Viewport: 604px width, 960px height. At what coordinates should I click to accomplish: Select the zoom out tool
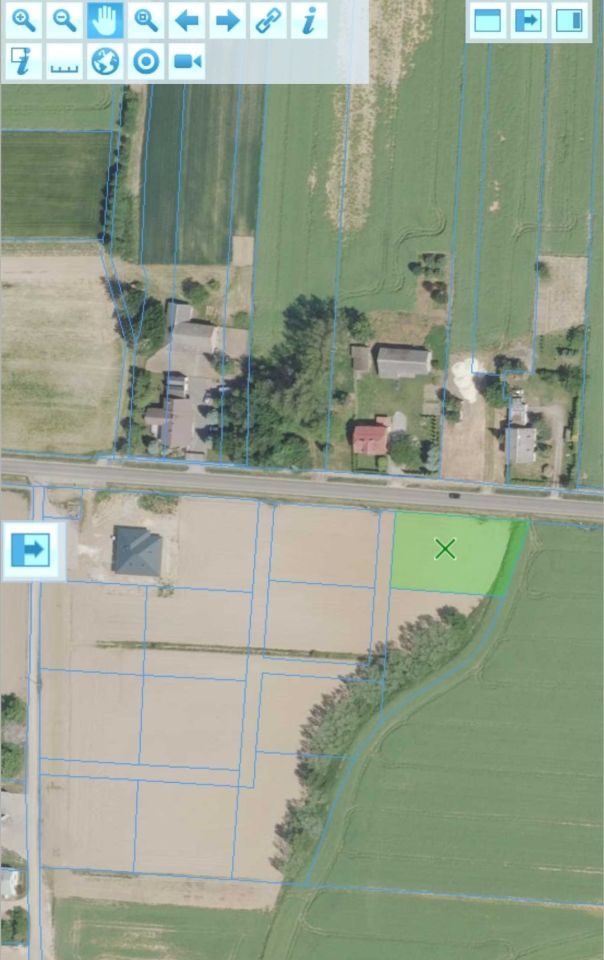[x=65, y=19]
